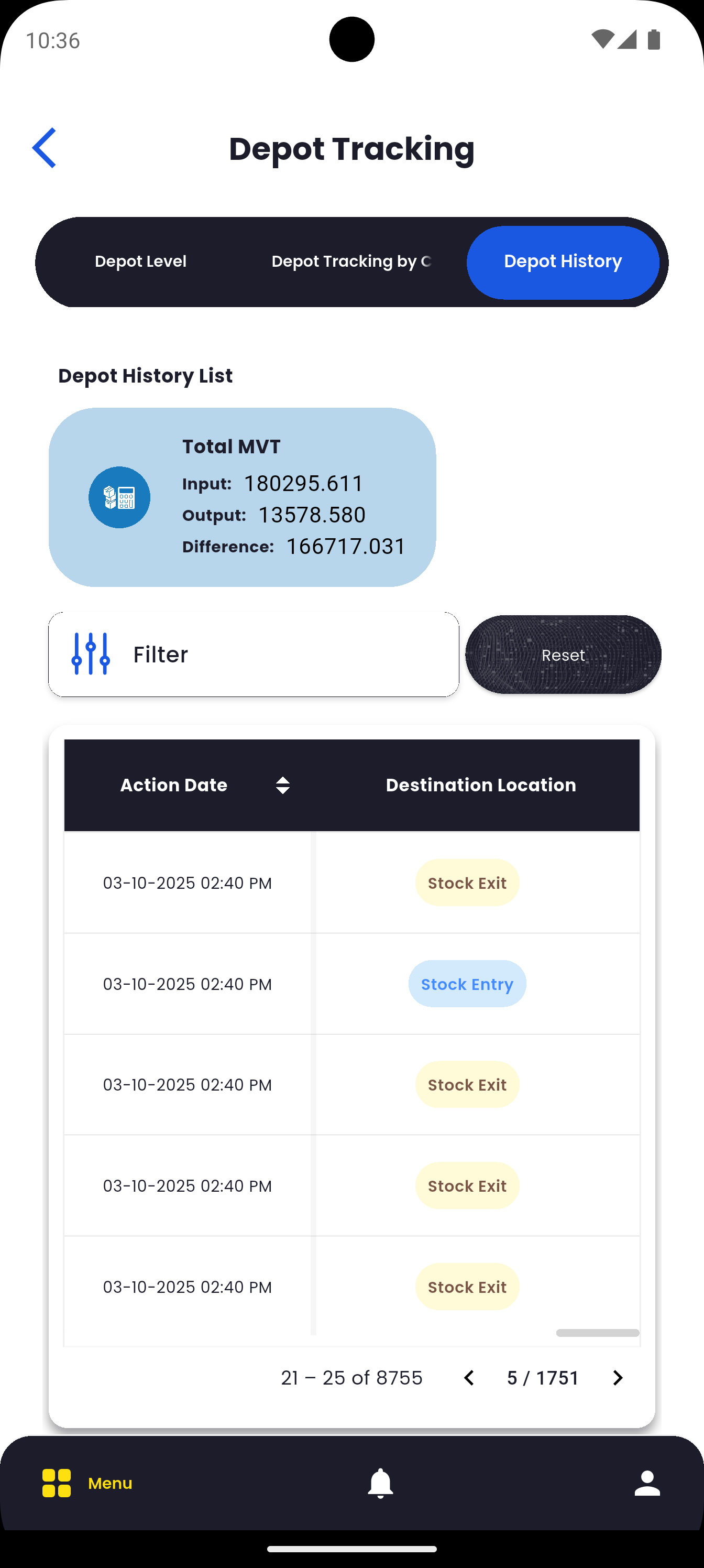Open the notifications bell
The height and width of the screenshot is (1568, 704).
point(380,1484)
